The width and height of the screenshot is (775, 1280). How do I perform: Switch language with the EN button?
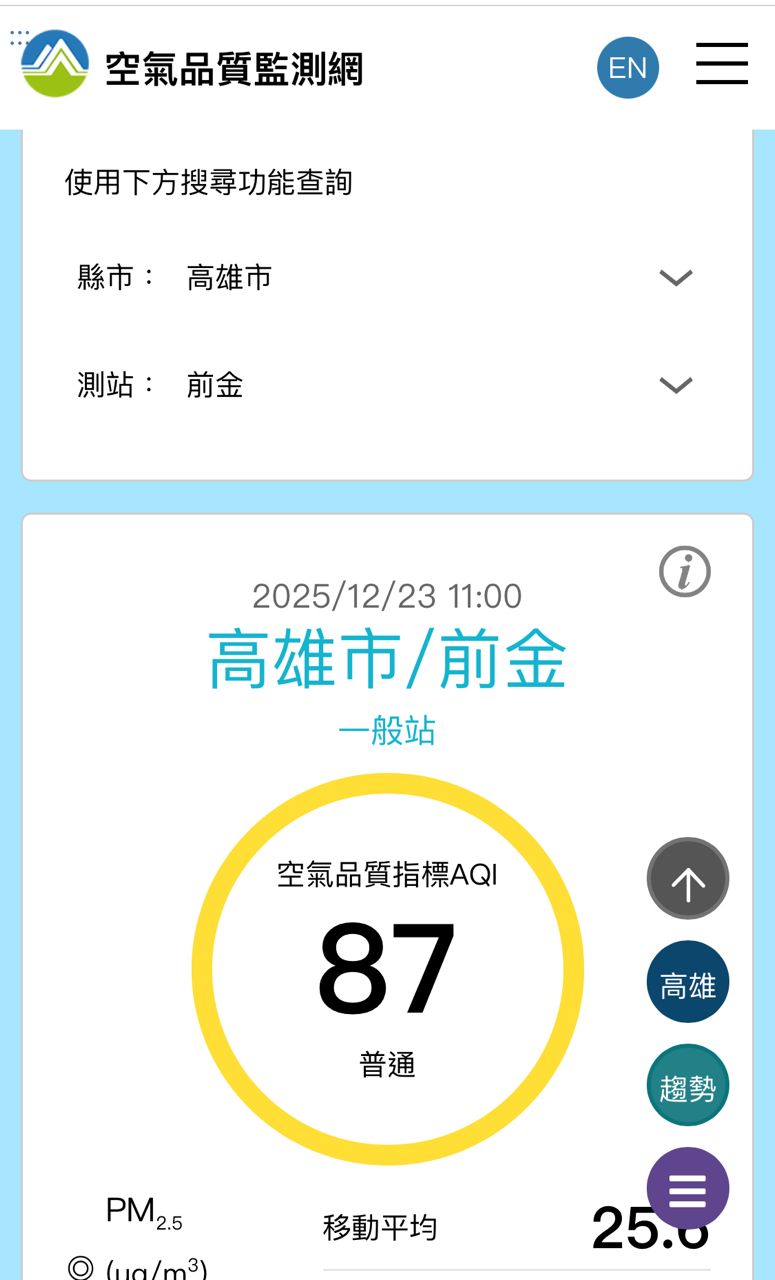[628, 68]
